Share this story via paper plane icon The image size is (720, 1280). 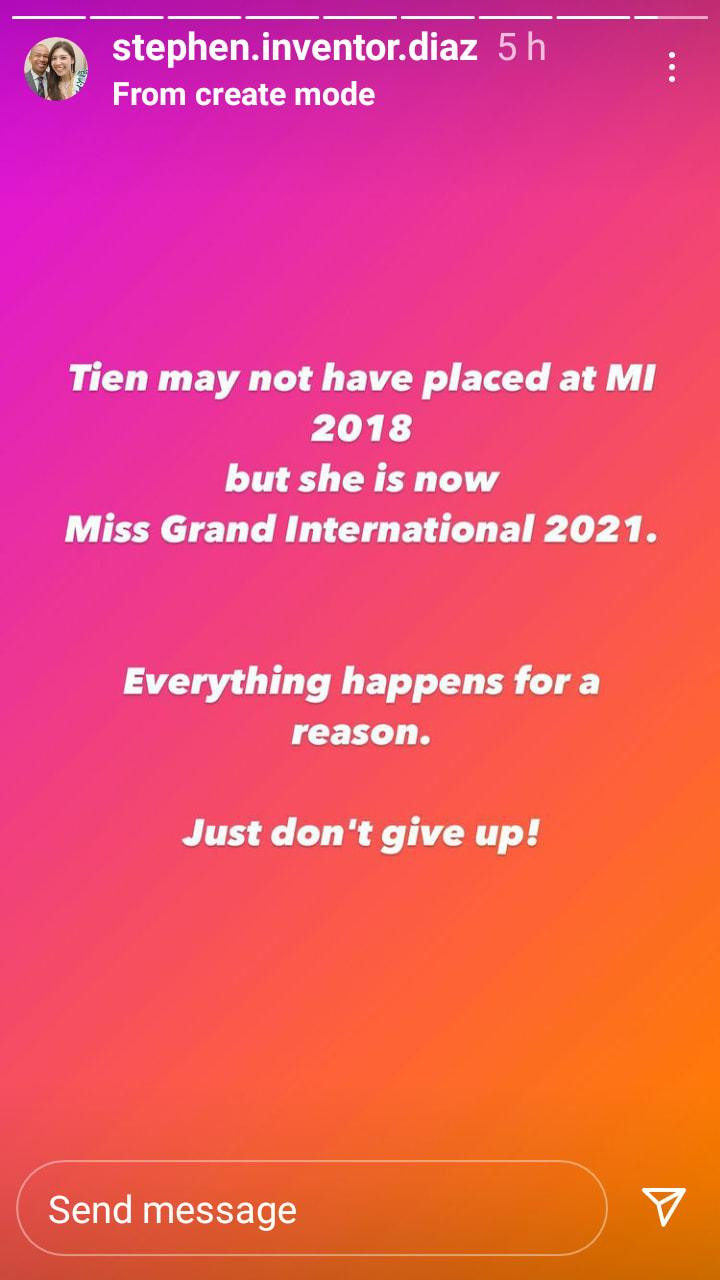[663, 1207]
